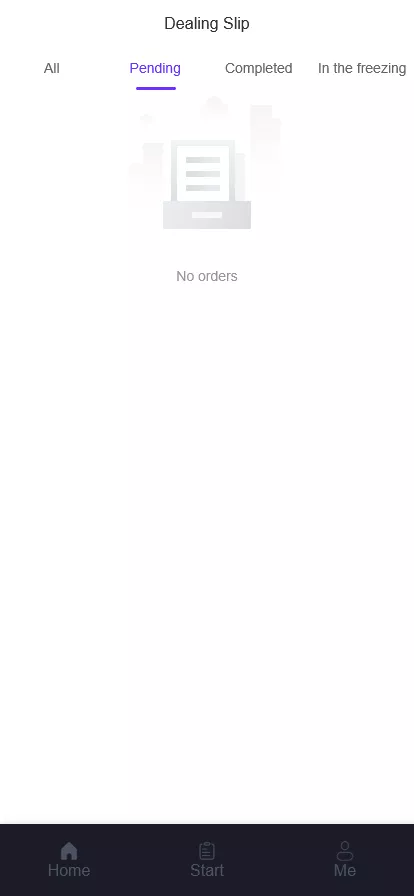414x896 pixels.
Task: Switch to the All tab
Action: pos(51,69)
